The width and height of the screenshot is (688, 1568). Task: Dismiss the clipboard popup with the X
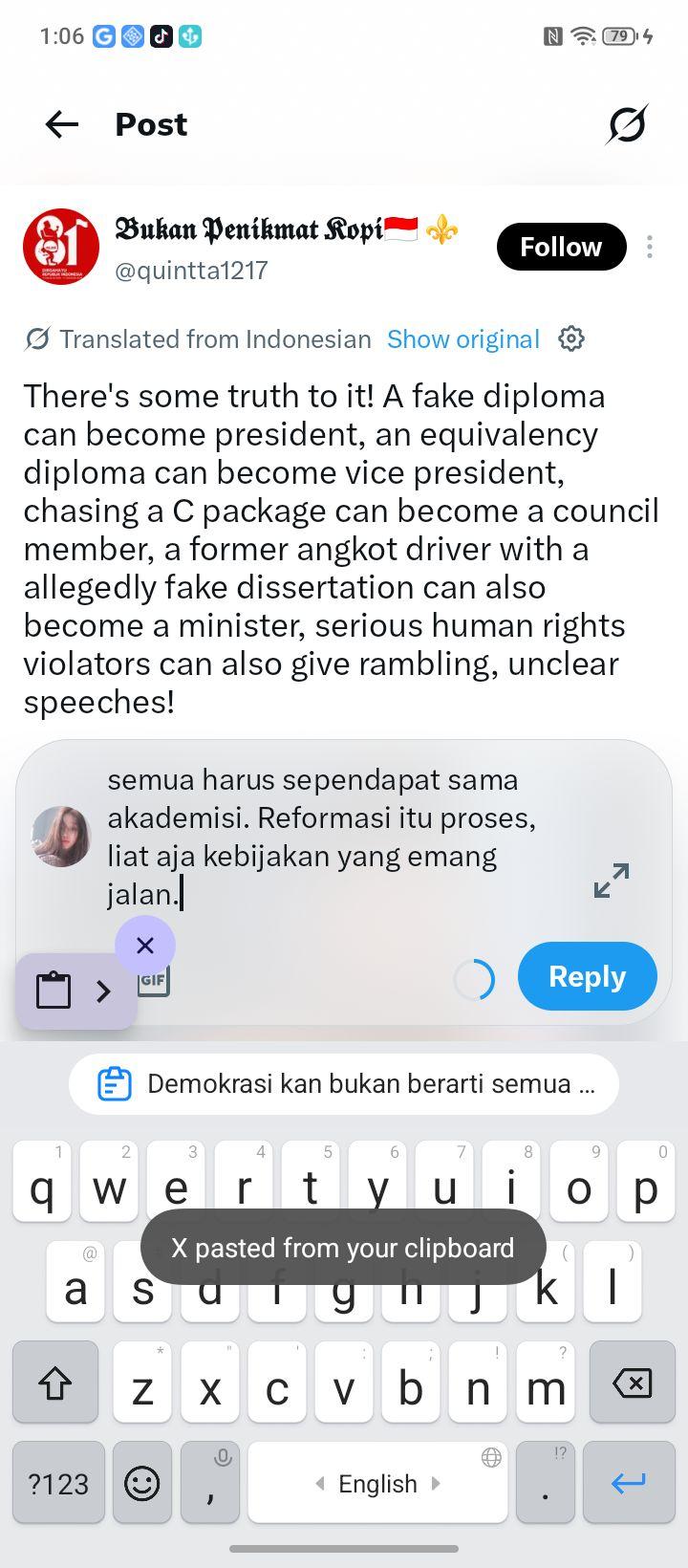coord(145,946)
